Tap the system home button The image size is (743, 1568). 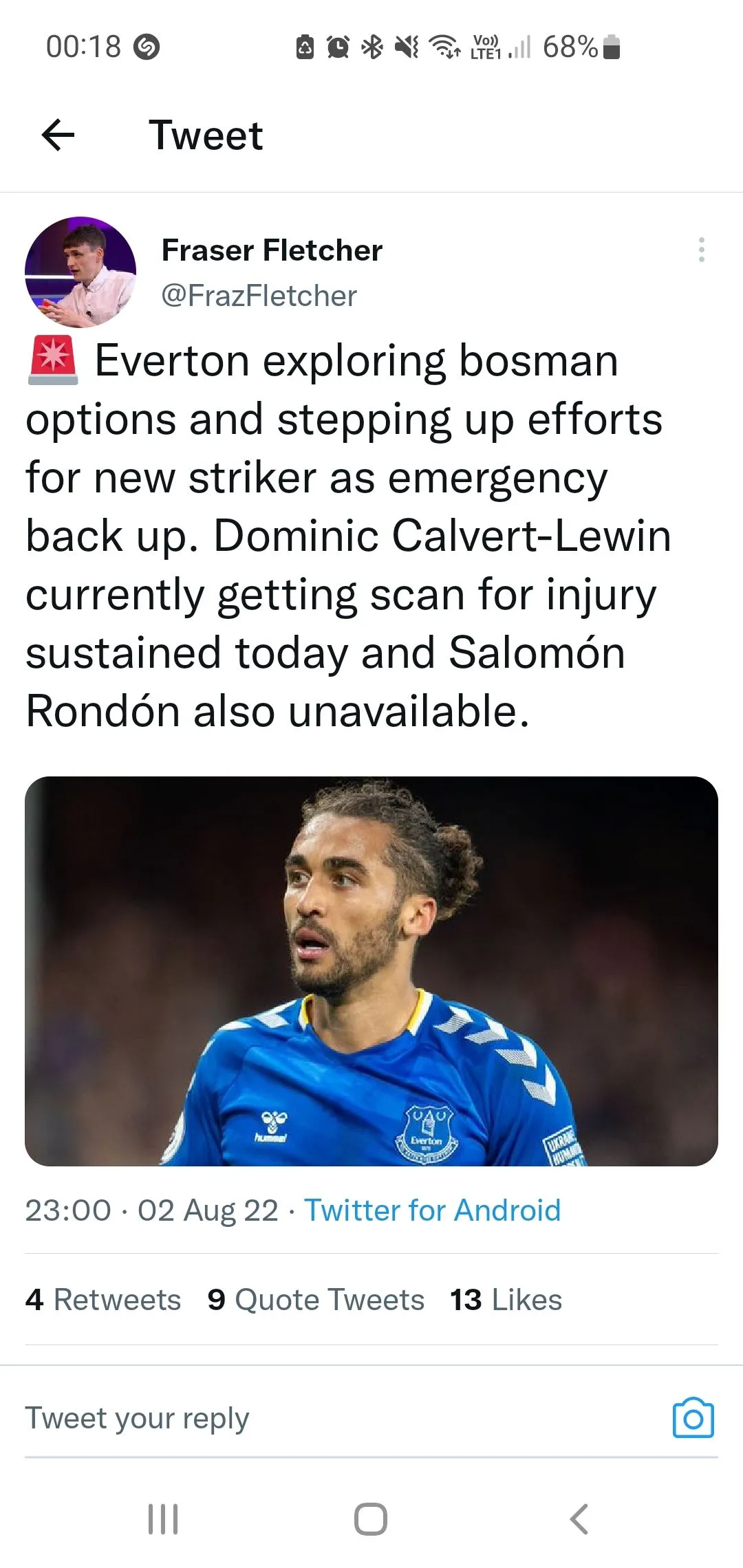click(x=371, y=1518)
